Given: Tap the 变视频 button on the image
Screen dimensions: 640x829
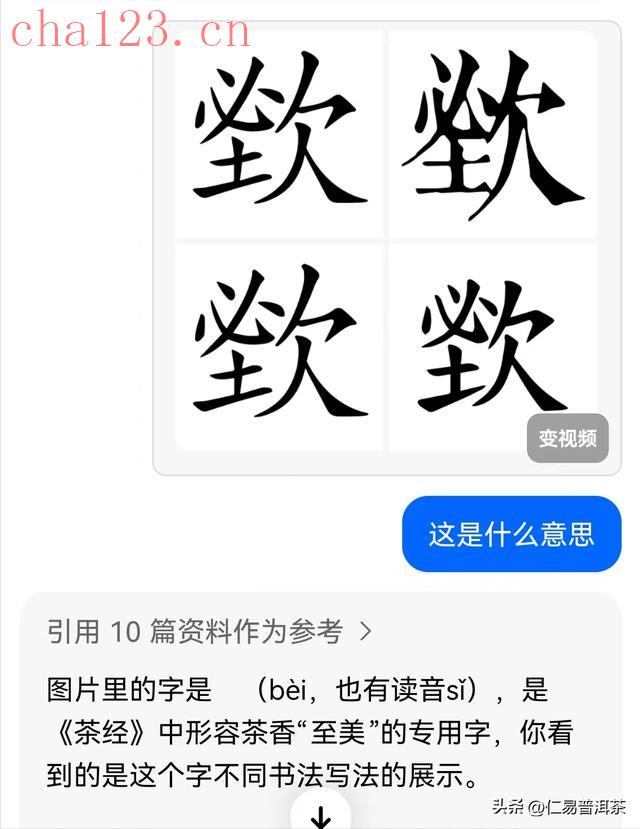Looking at the screenshot, I should click(x=567, y=438).
